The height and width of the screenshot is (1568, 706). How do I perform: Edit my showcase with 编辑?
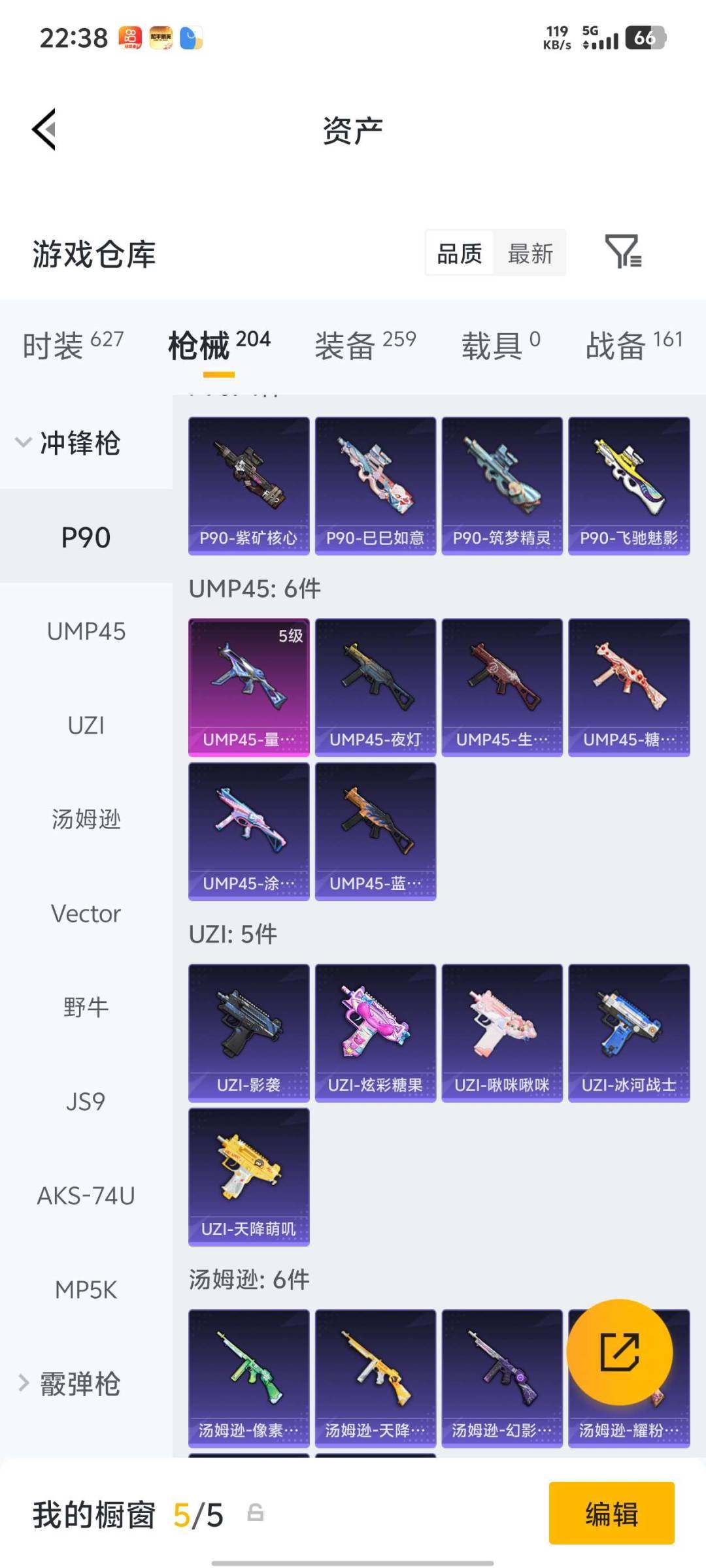coord(611,1513)
